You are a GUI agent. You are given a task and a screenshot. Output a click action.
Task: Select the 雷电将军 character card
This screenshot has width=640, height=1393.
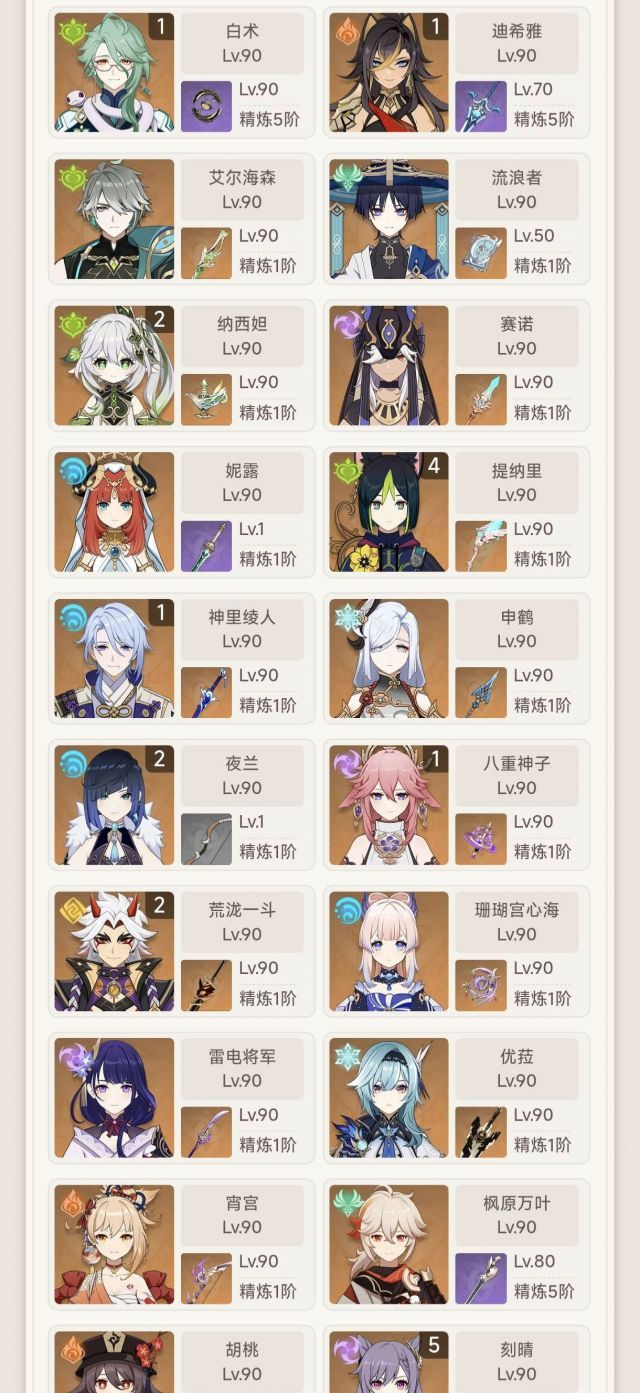181,1098
